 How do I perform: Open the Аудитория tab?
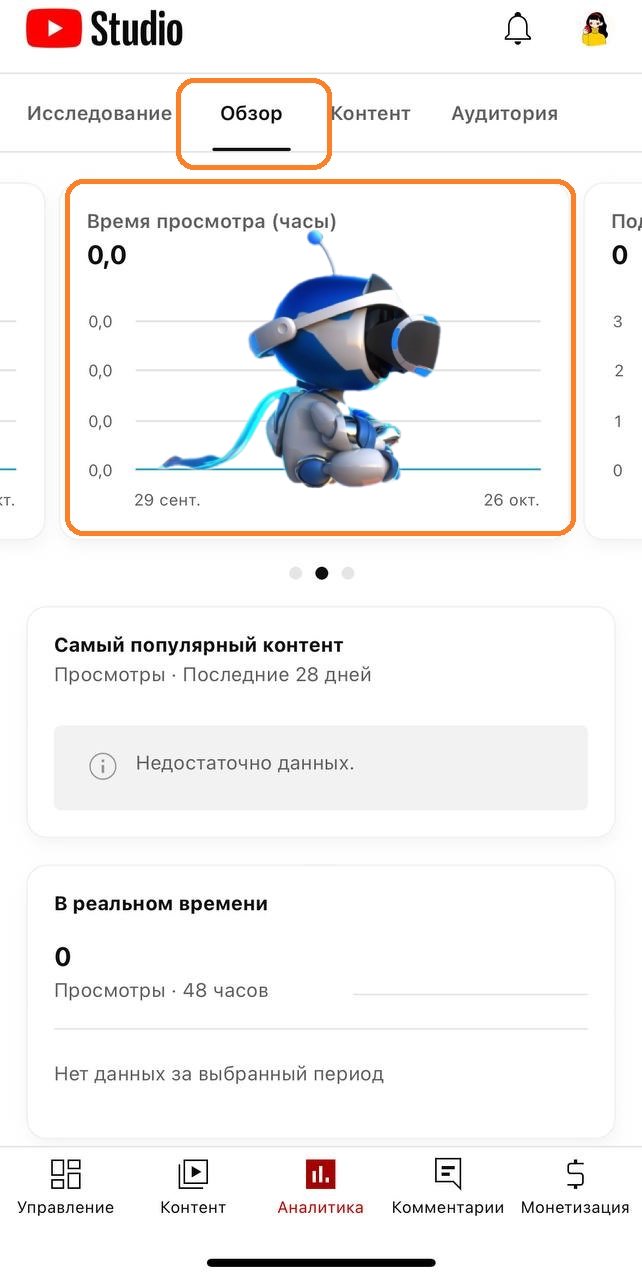(x=504, y=113)
